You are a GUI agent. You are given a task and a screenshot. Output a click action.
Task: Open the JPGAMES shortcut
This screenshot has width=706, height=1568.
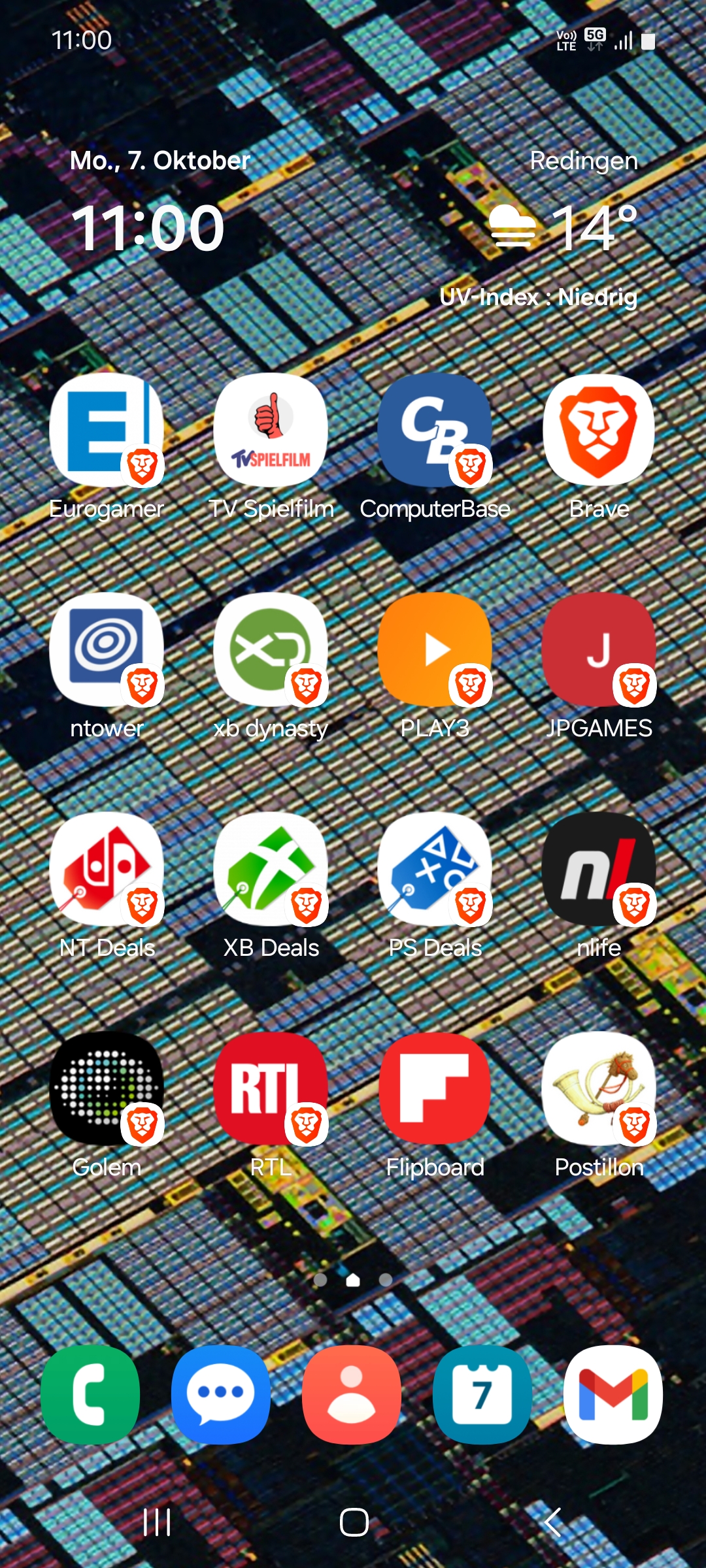point(599,650)
